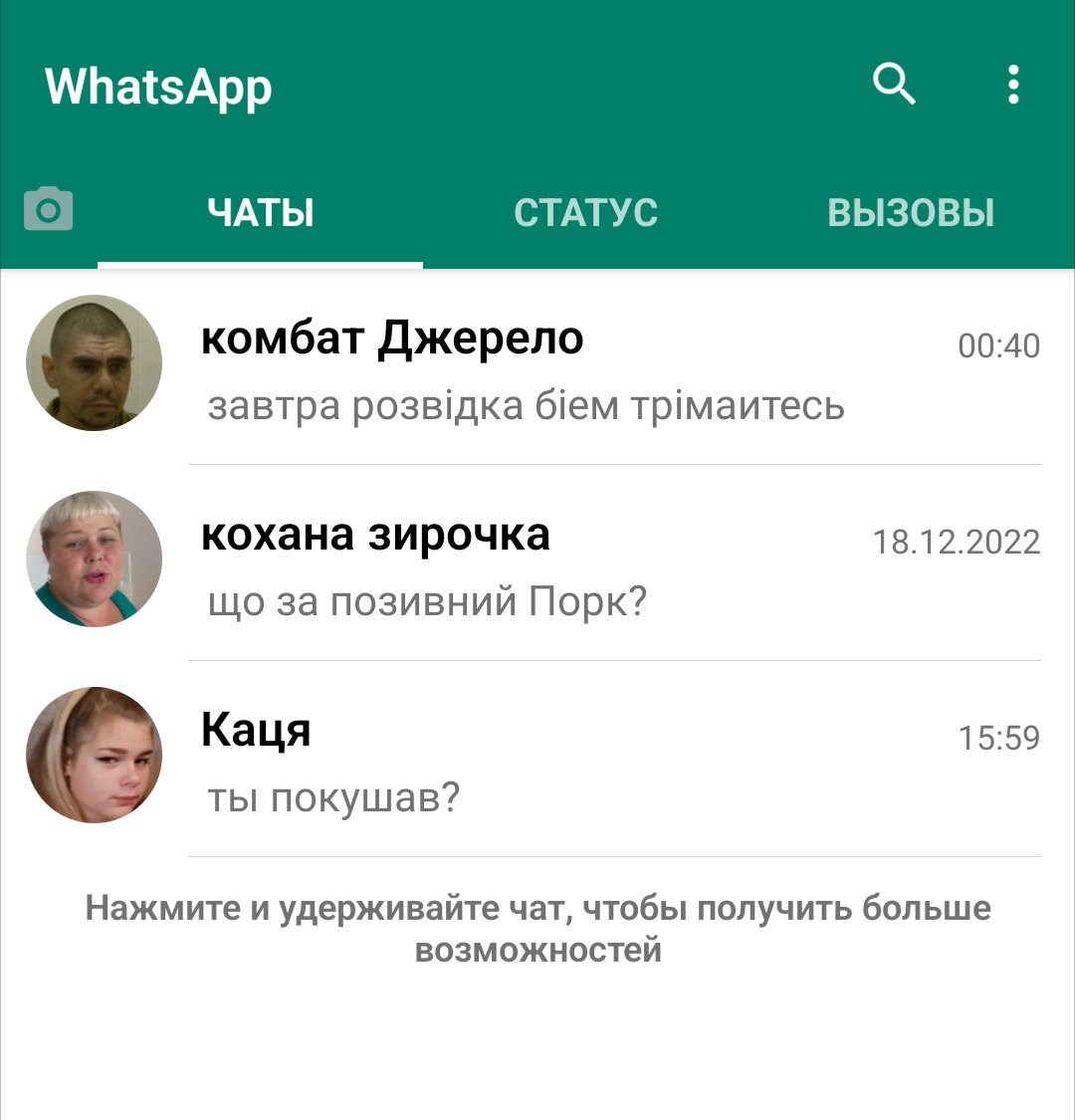The height and width of the screenshot is (1120, 1075).
Task: Switch to the СТАТУС tab
Action: [585, 213]
